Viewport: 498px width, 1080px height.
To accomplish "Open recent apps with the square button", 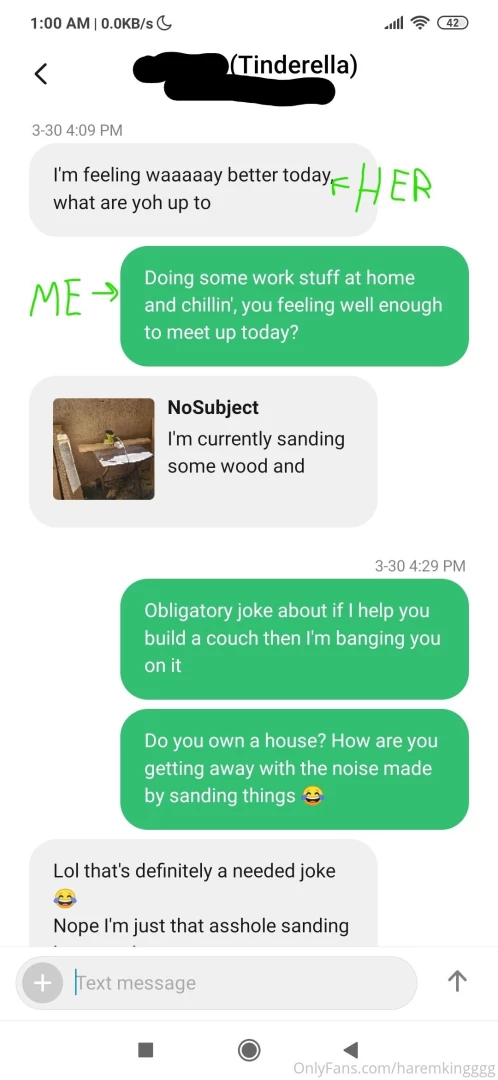I will [145, 1050].
